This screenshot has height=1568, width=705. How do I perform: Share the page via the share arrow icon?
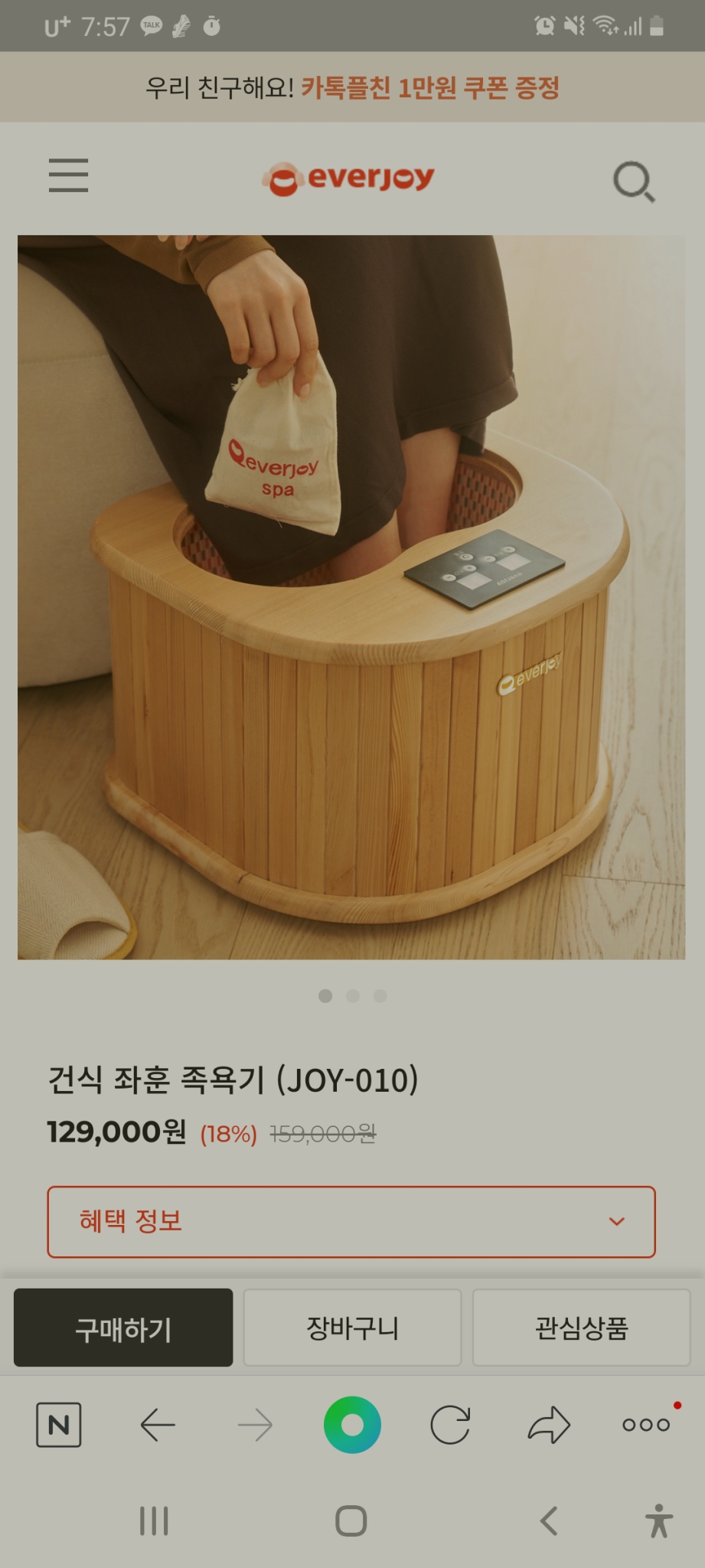[547, 1424]
